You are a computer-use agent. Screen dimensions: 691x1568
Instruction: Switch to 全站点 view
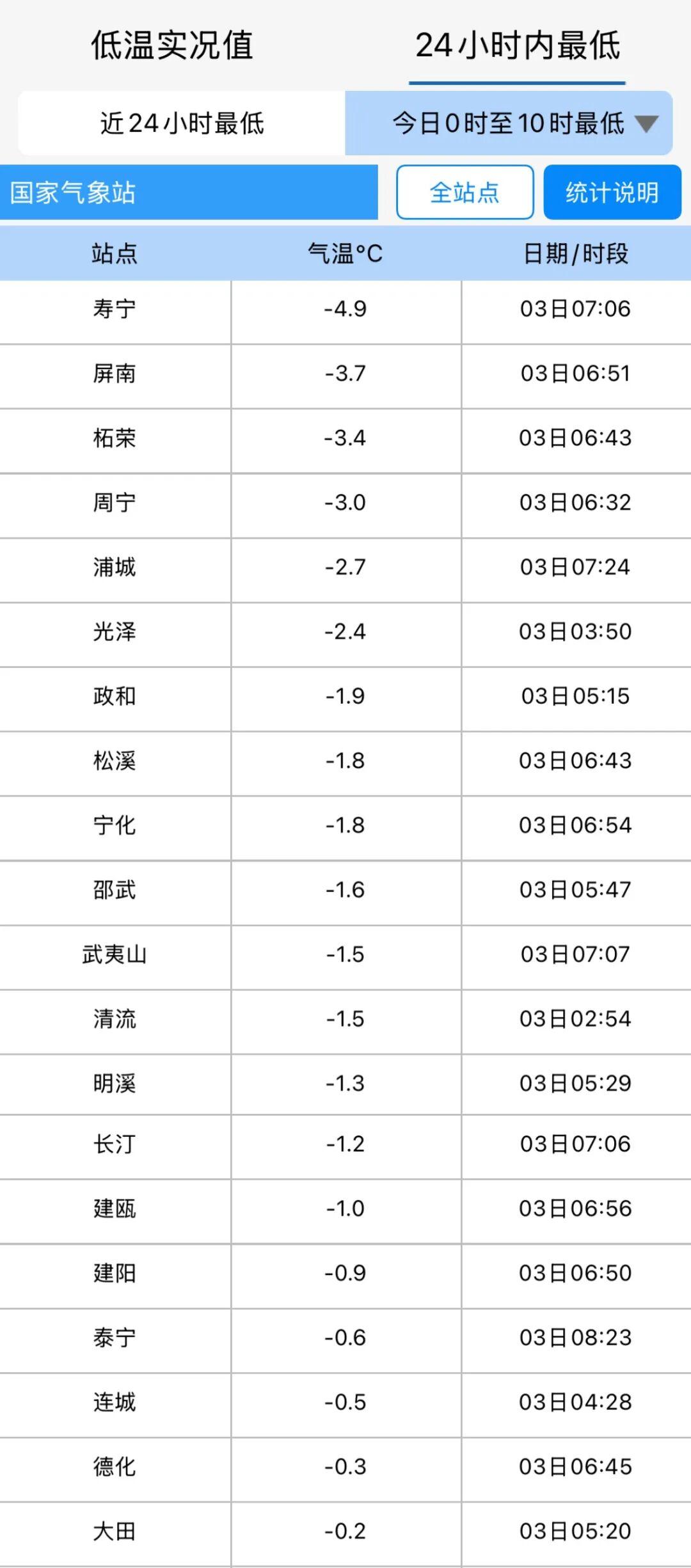pos(465,193)
